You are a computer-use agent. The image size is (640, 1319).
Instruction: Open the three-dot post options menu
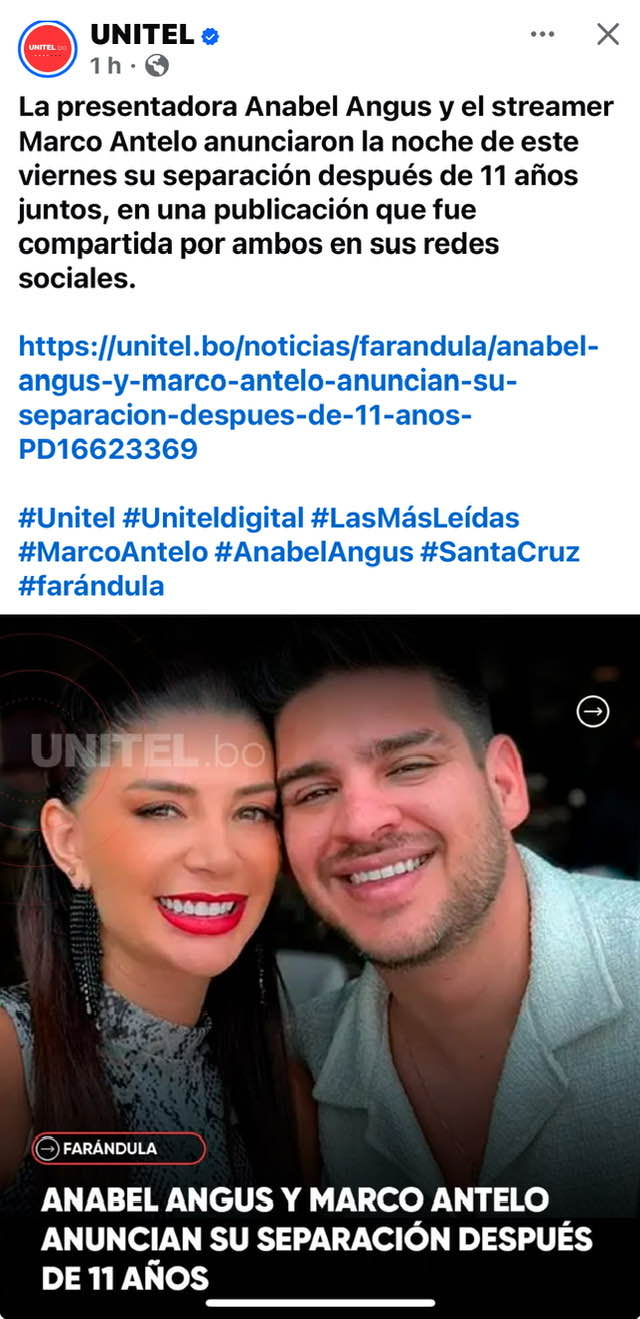point(542,34)
